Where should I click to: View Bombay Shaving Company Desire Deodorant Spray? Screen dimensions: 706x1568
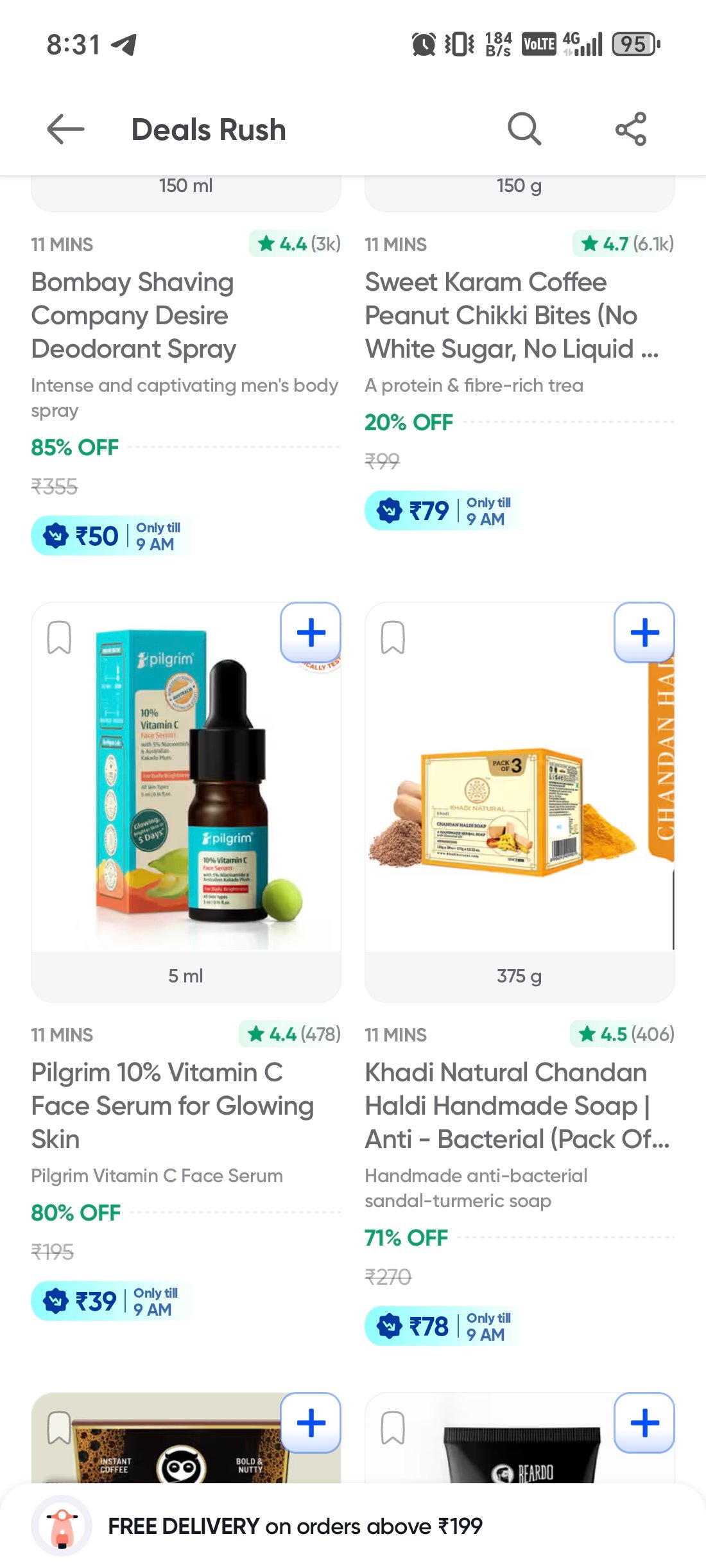[133, 315]
